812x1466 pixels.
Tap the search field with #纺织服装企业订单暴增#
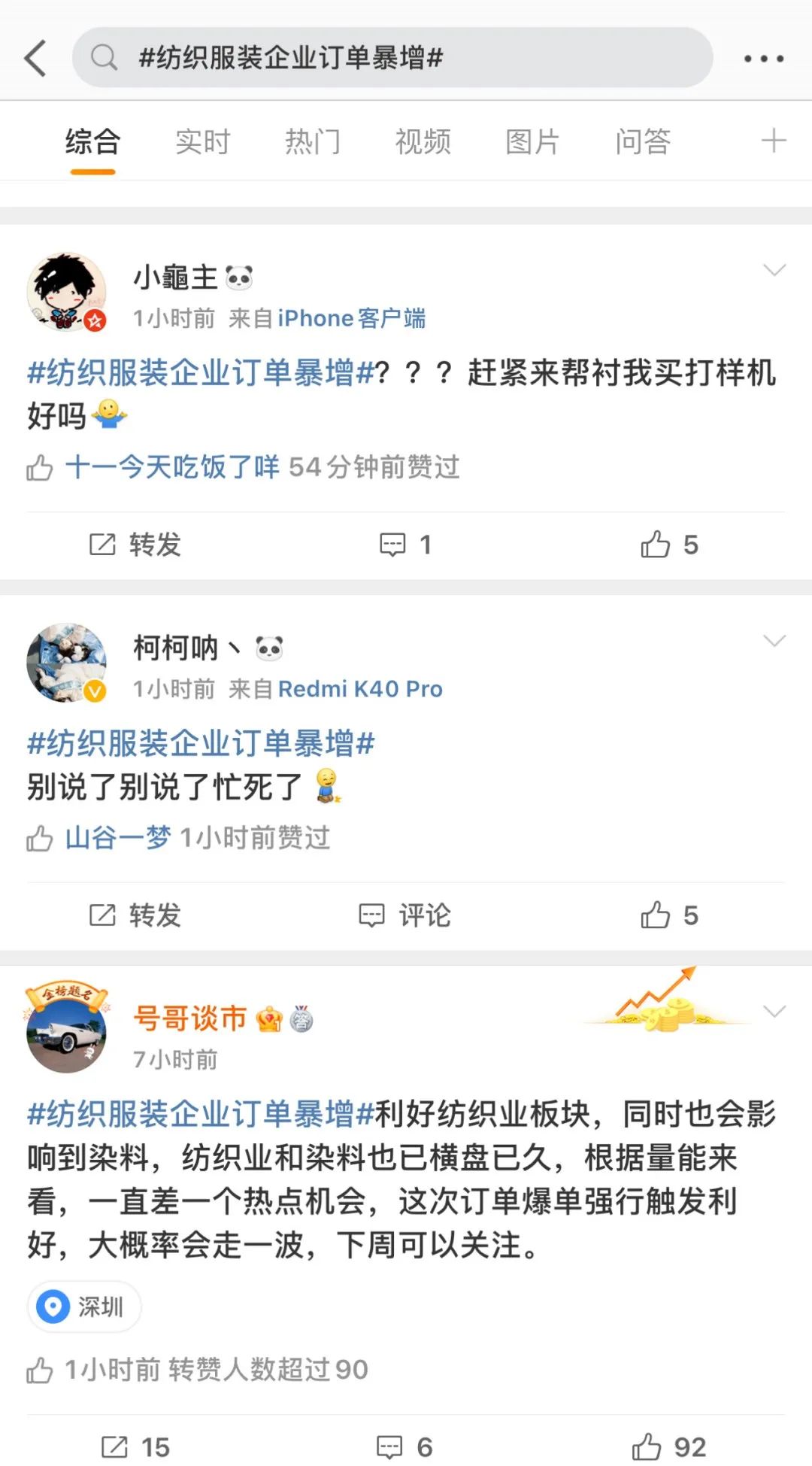click(x=391, y=58)
